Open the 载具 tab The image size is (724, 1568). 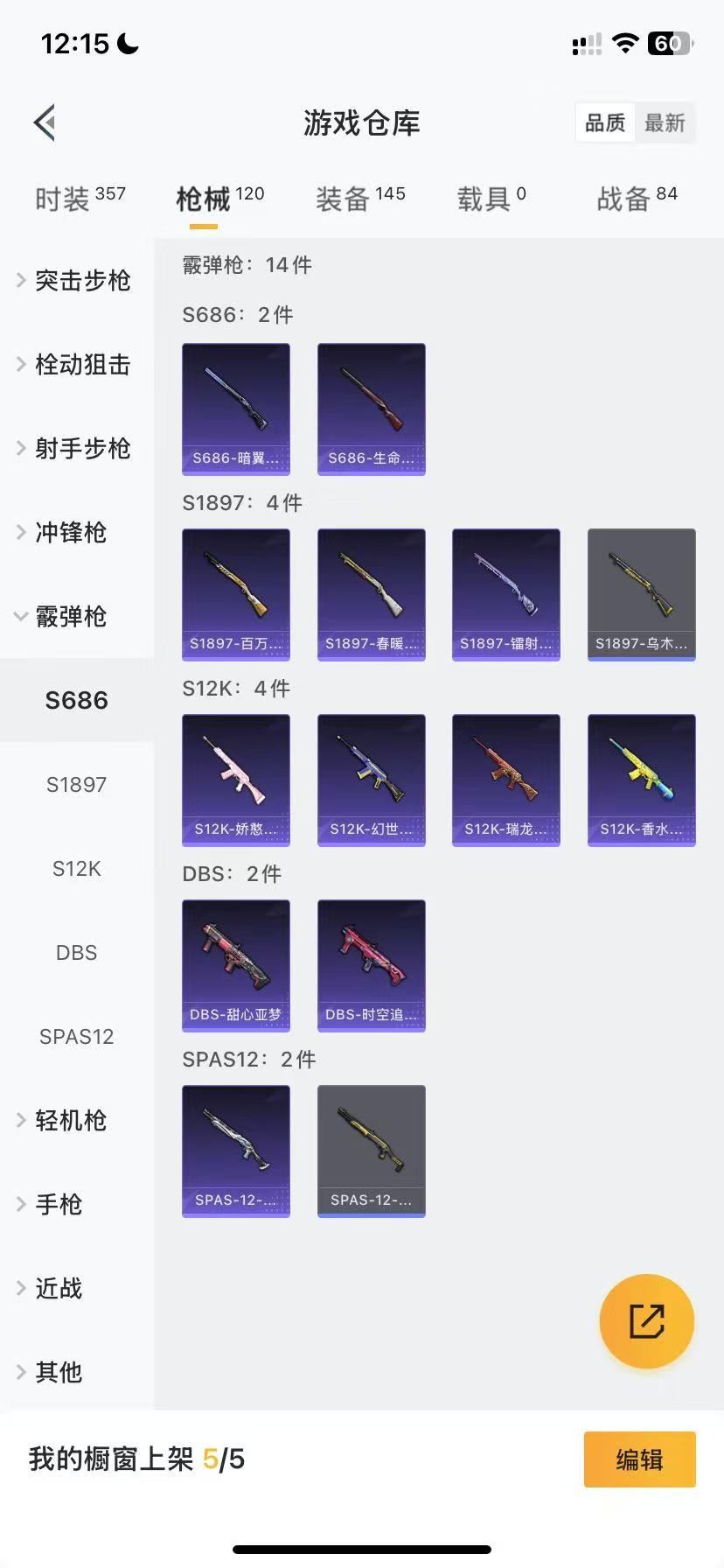point(491,199)
